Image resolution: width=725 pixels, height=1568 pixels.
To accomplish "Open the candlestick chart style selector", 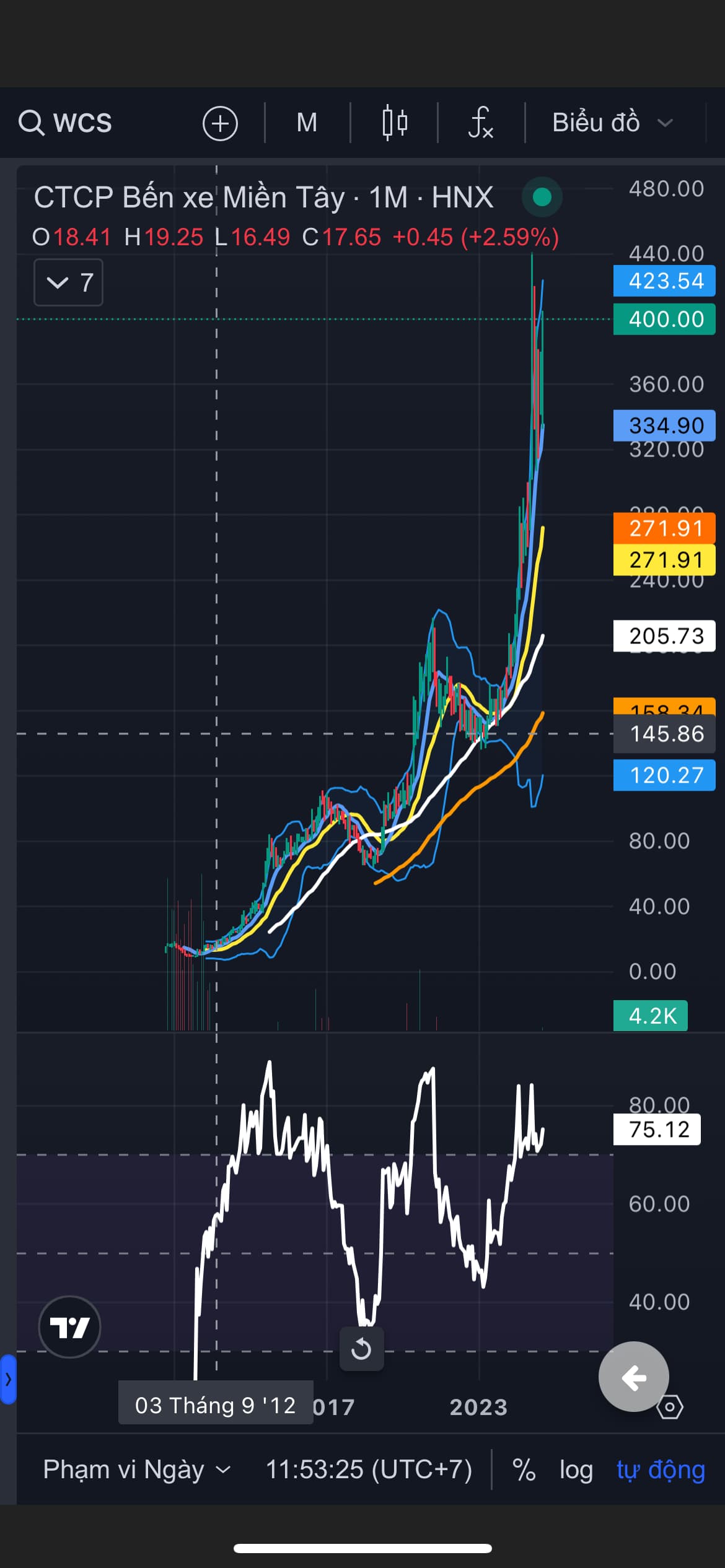I will 395,123.
